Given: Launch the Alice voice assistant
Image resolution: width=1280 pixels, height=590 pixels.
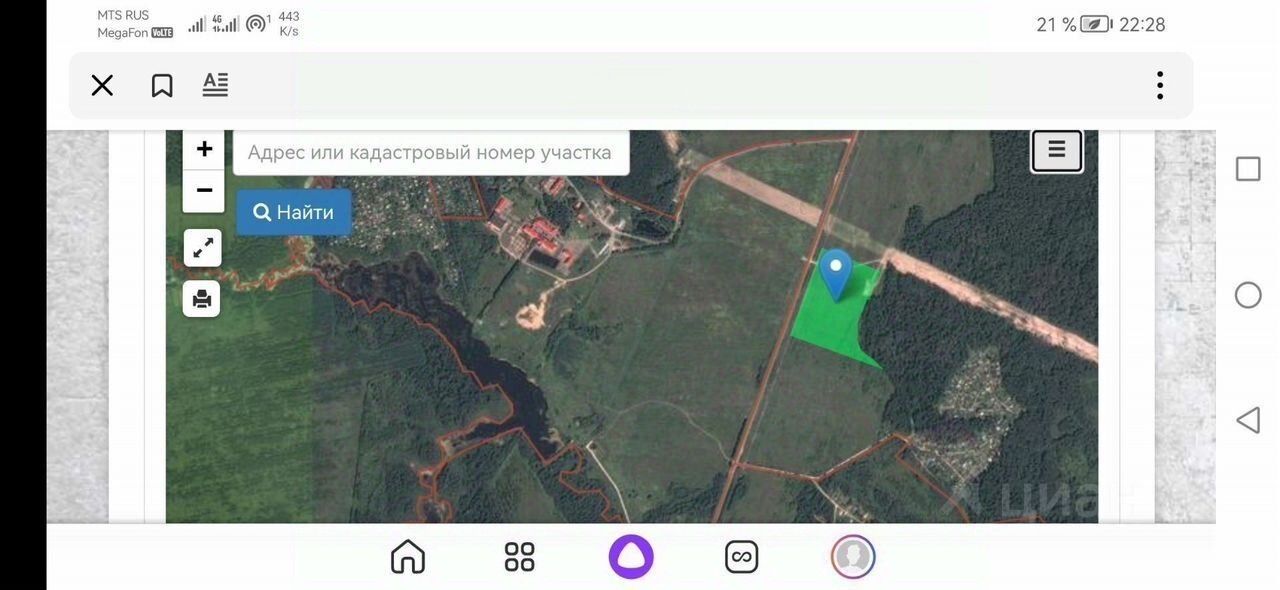Looking at the screenshot, I should [631, 557].
